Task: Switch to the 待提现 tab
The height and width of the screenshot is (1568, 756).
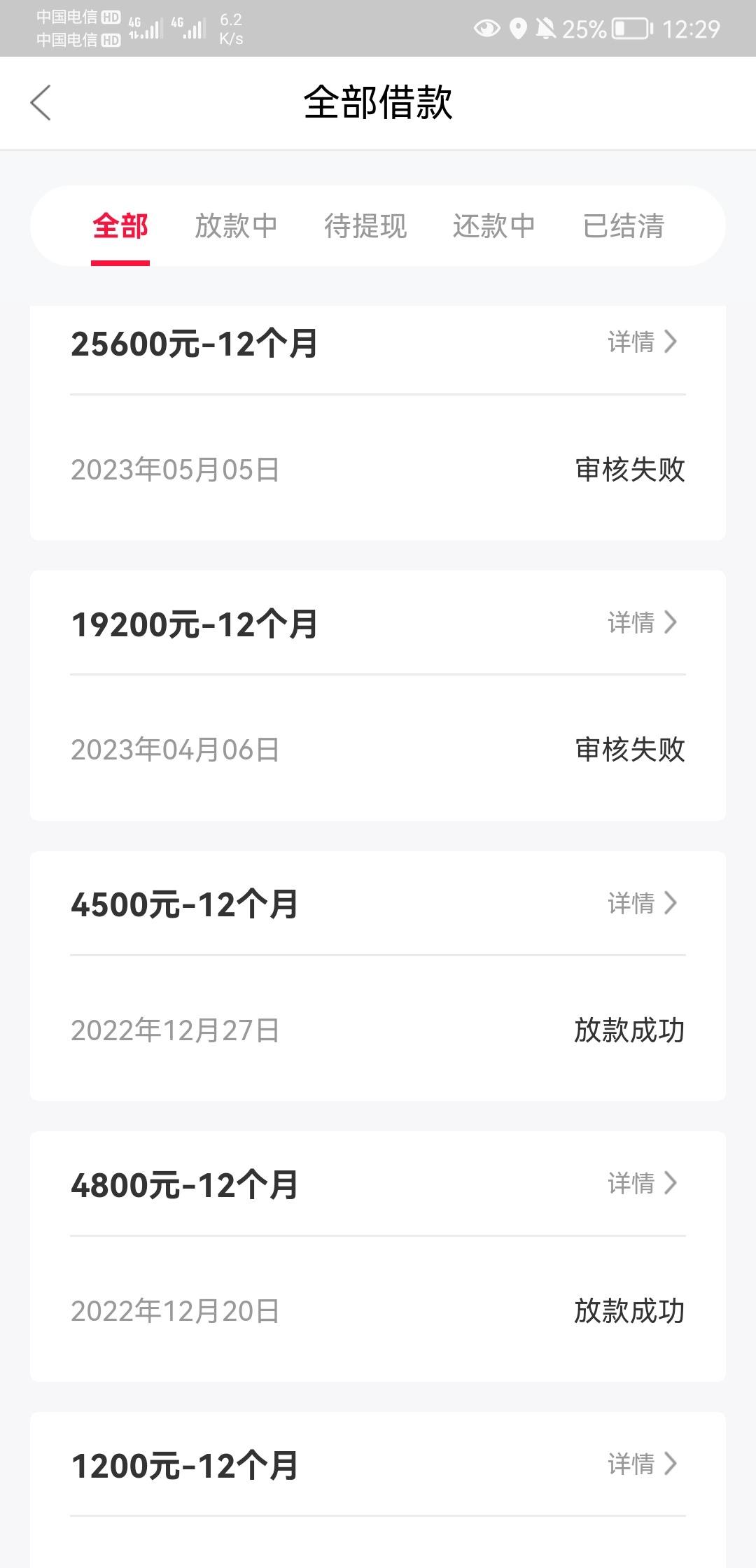Action: click(x=365, y=226)
